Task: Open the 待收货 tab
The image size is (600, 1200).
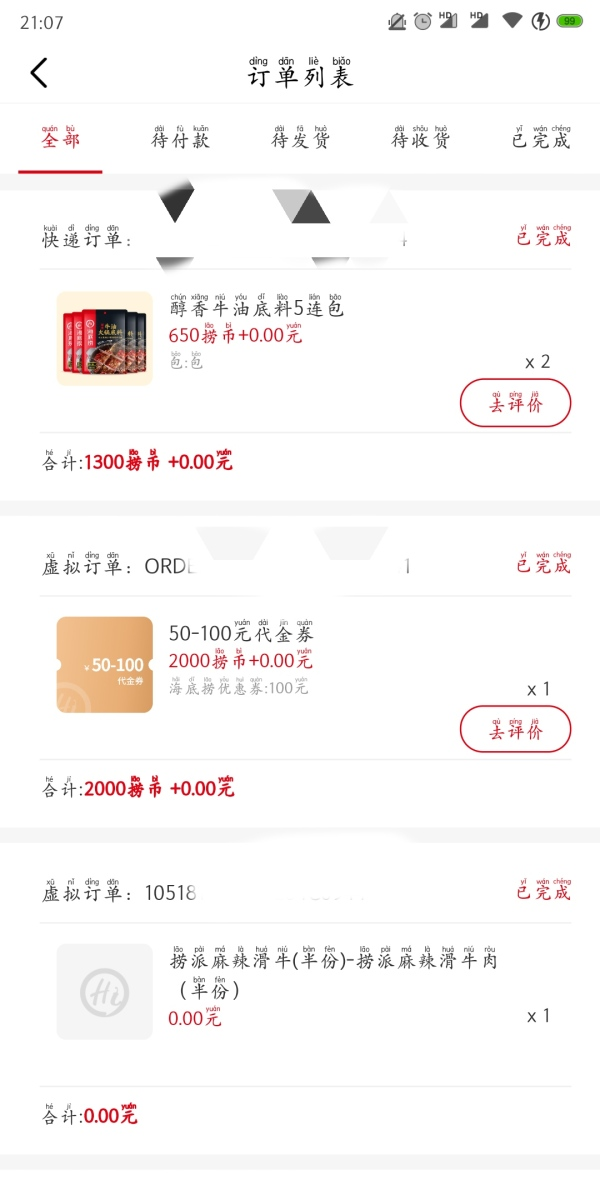Action: tap(420, 138)
